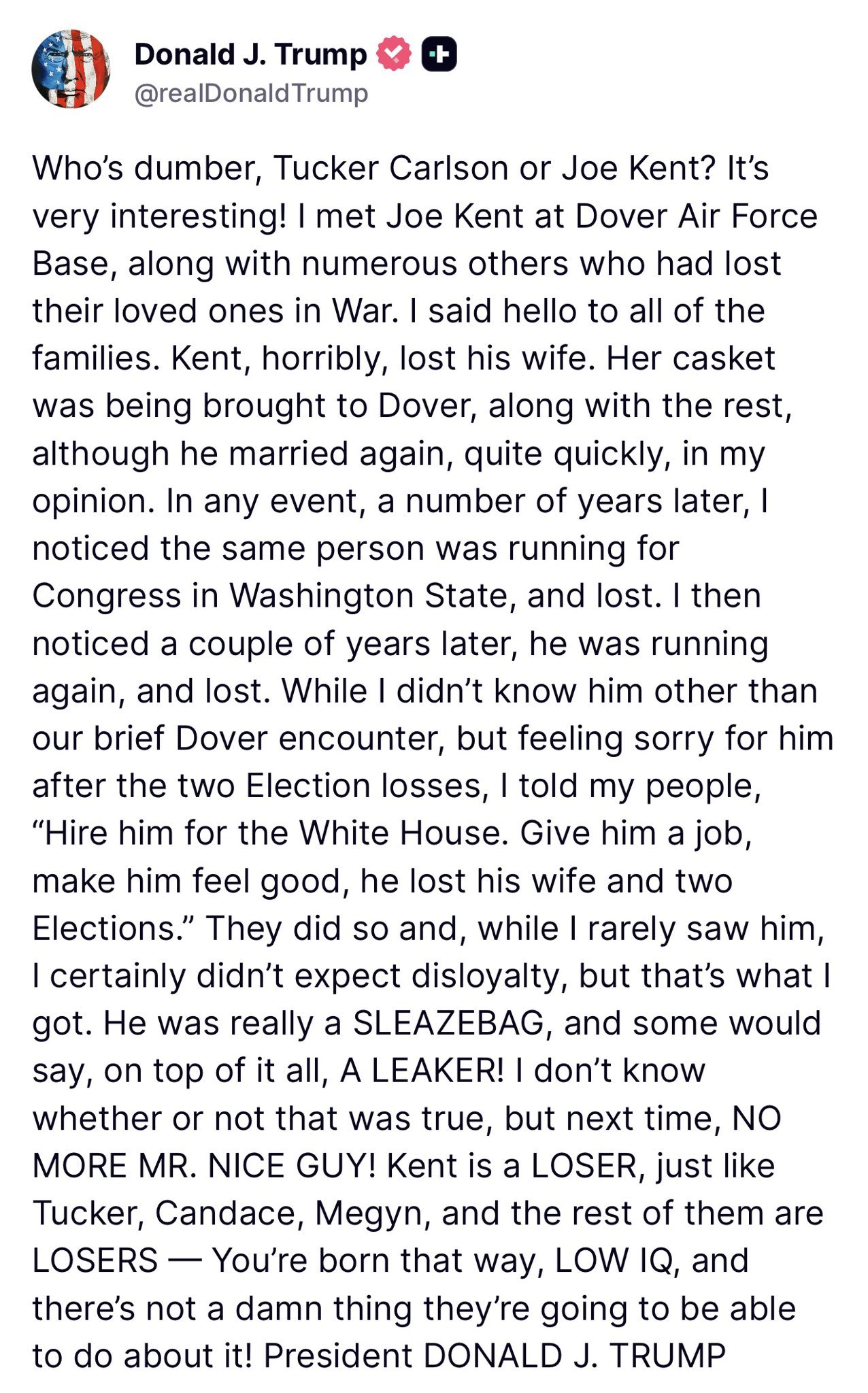
Task: Open Donald J. Trump's profile picture
Action: [x=71, y=69]
